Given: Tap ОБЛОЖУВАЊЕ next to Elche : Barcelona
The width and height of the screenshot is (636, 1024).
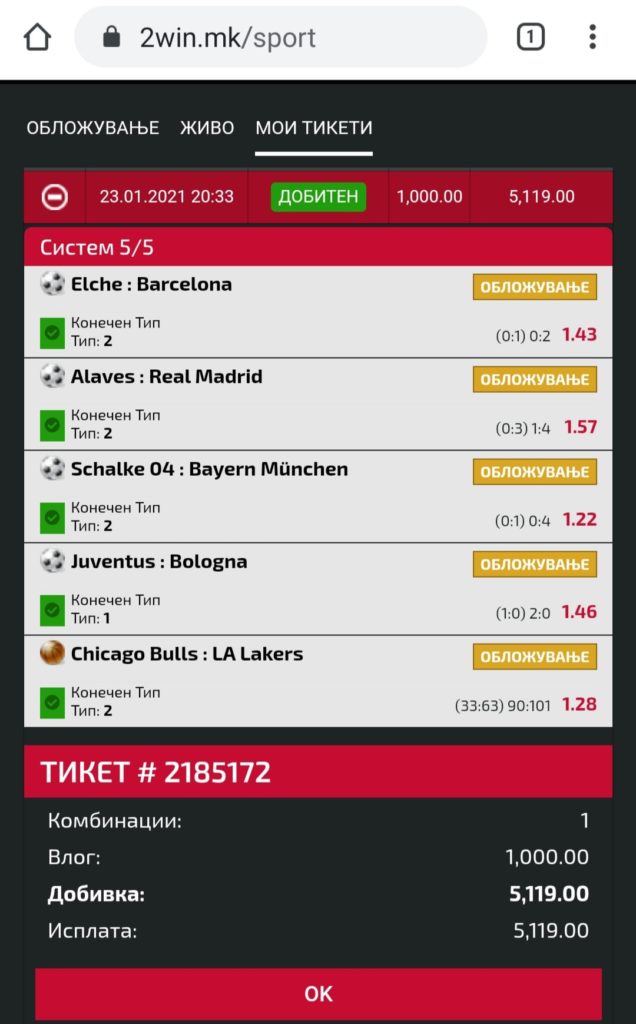Looking at the screenshot, I should [x=534, y=287].
